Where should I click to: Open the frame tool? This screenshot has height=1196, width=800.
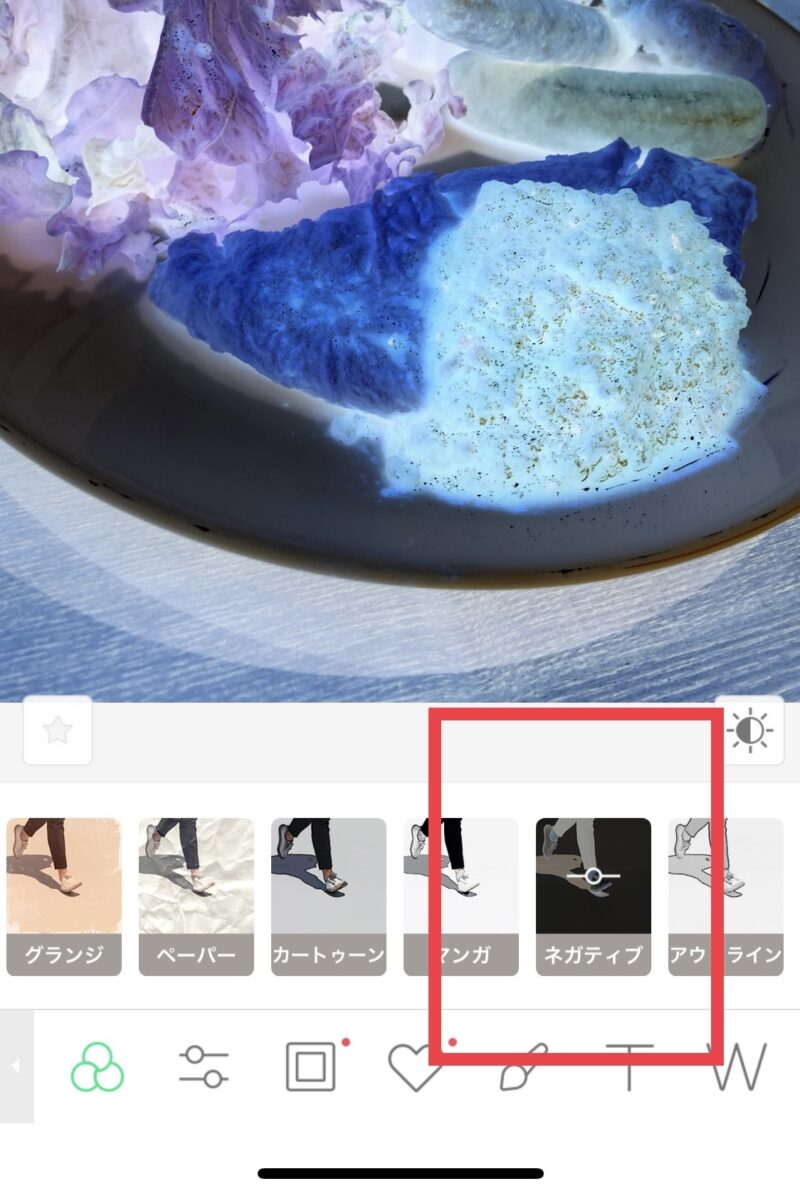click(311, 1066)
